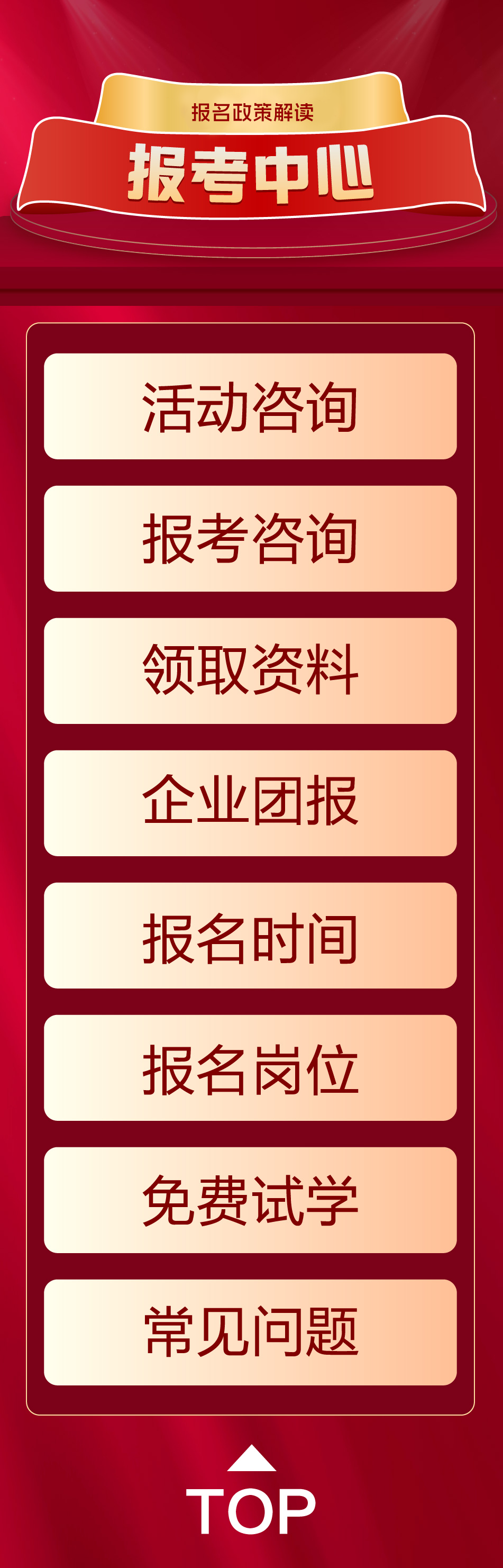Select 领取资料 to get materials

pyautogui.click(x=250, y=670)
